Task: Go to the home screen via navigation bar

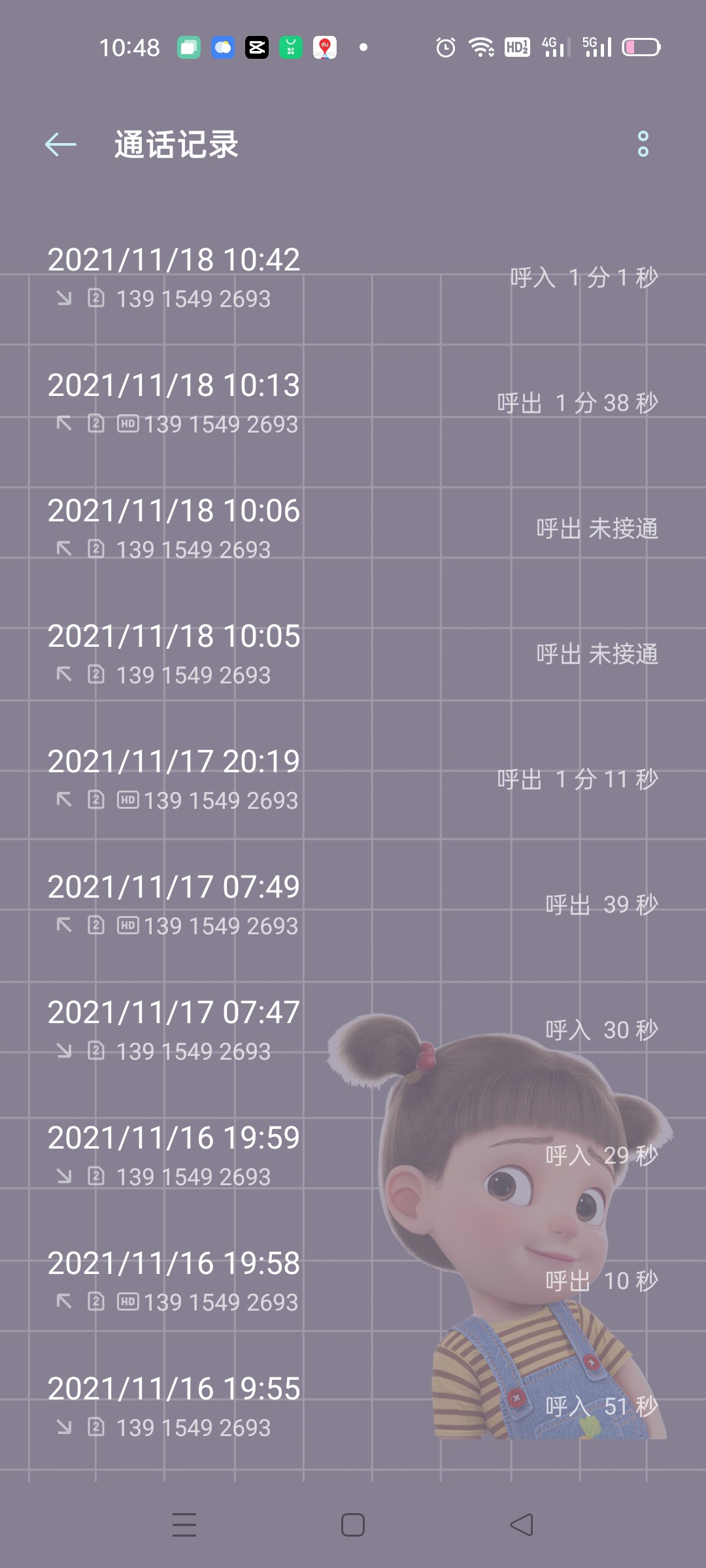Action: [x=353, y=1525]
